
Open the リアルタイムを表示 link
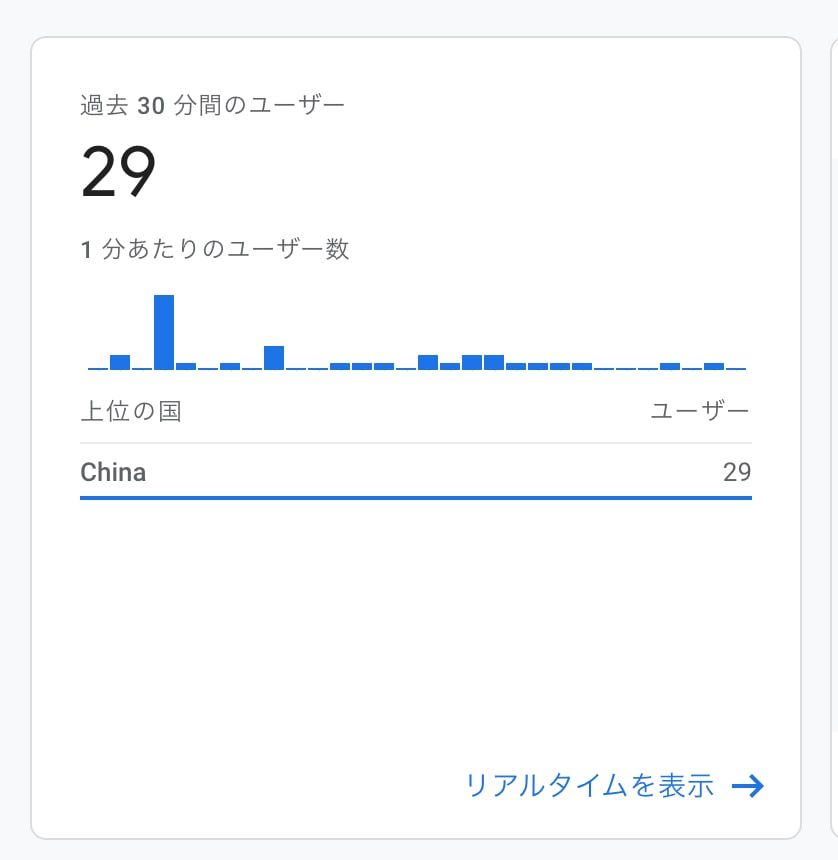[x=614, y=785]
